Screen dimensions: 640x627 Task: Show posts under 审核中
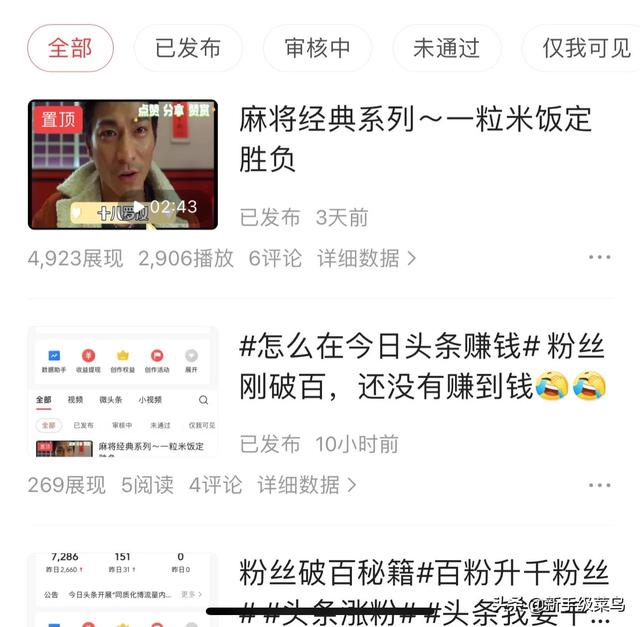[x=317, y=48]
